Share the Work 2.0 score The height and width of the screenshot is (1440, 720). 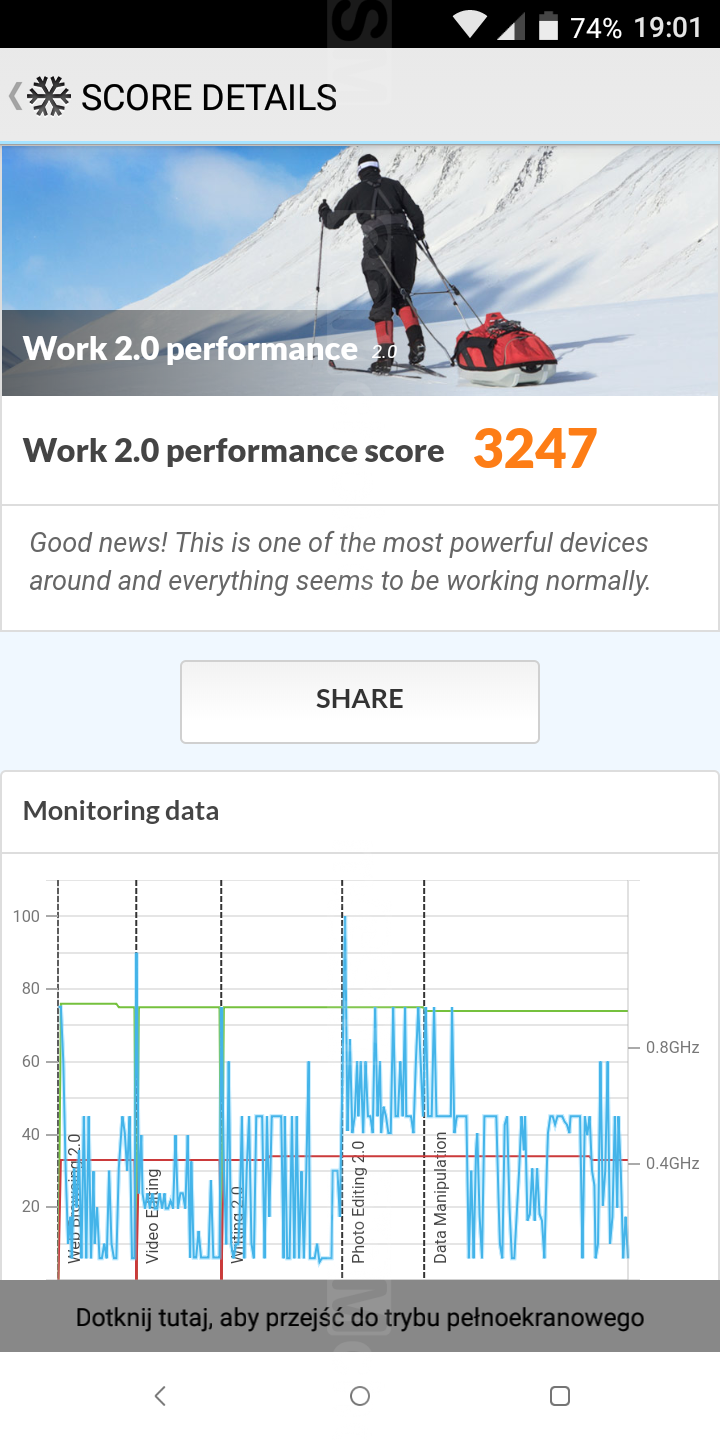(360, 701)
